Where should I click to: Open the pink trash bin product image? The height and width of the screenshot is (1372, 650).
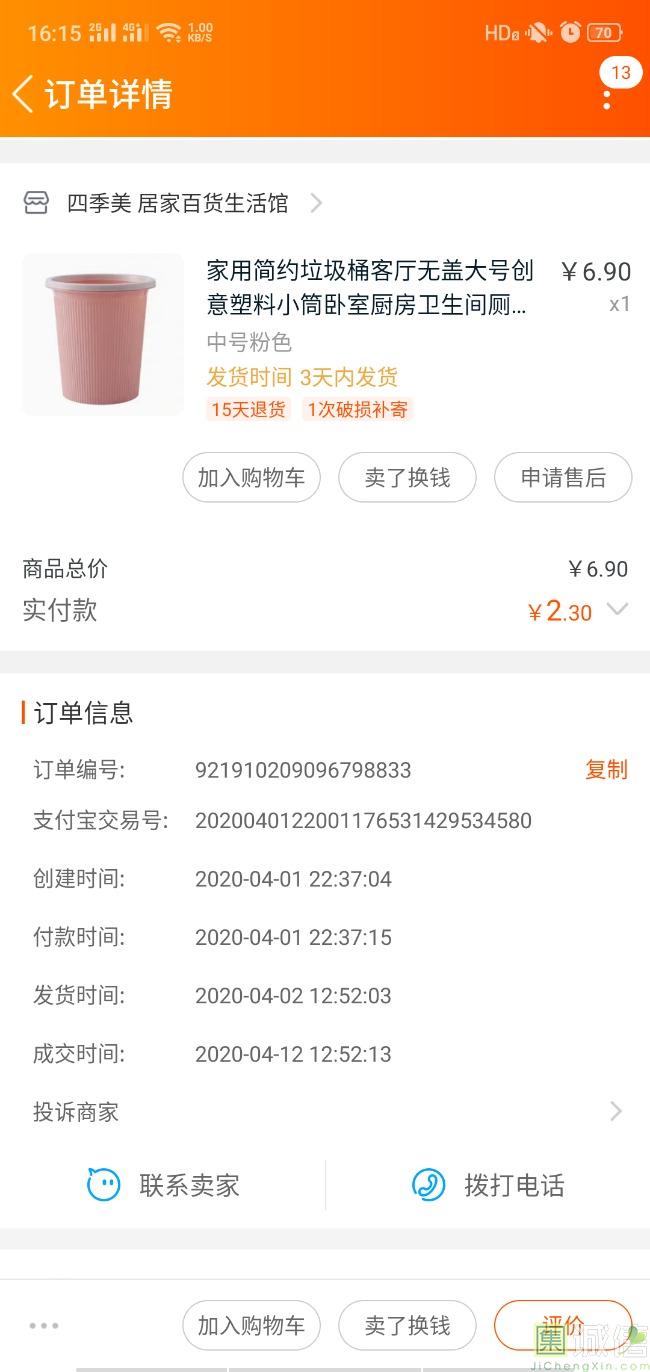tap(103, 334)
